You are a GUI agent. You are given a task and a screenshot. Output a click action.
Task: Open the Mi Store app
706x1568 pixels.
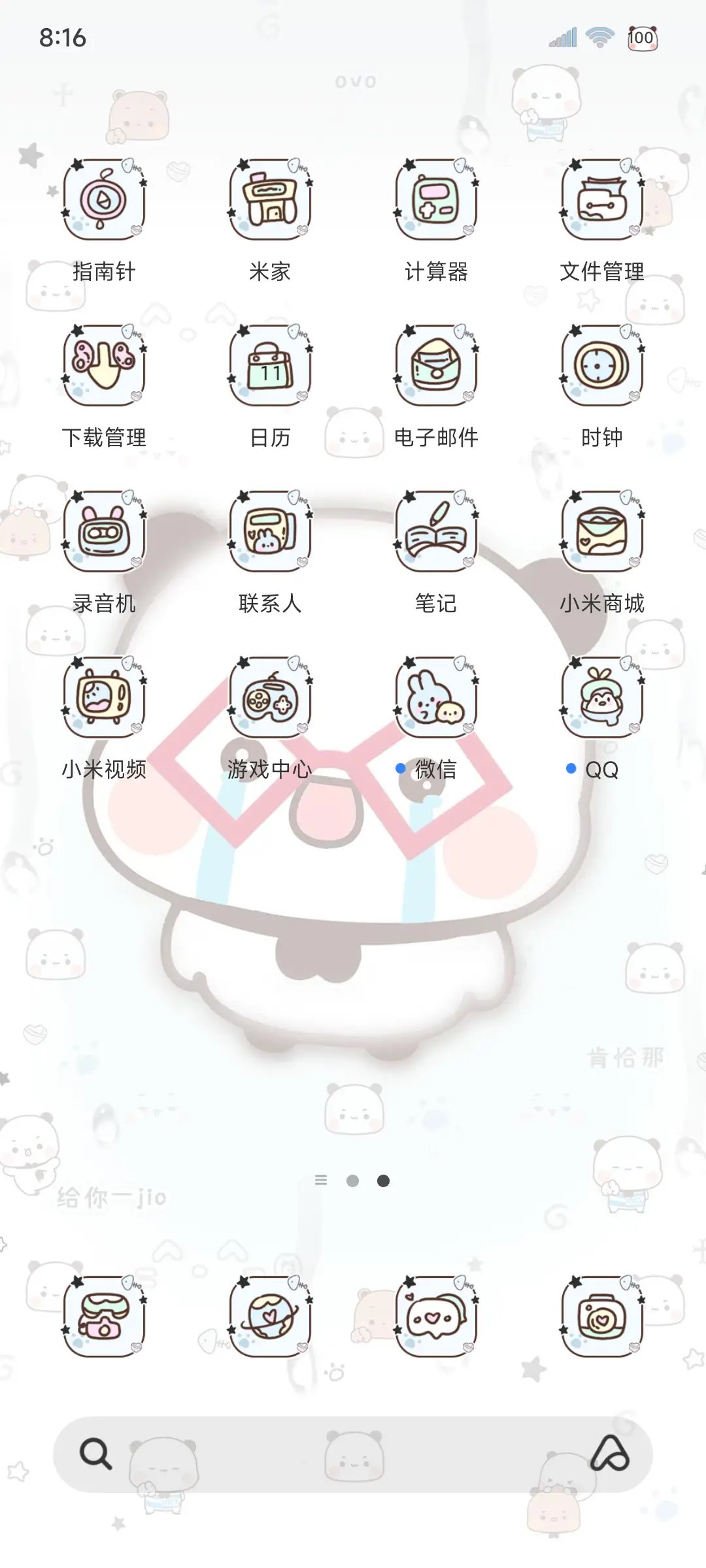coord(601,531)
